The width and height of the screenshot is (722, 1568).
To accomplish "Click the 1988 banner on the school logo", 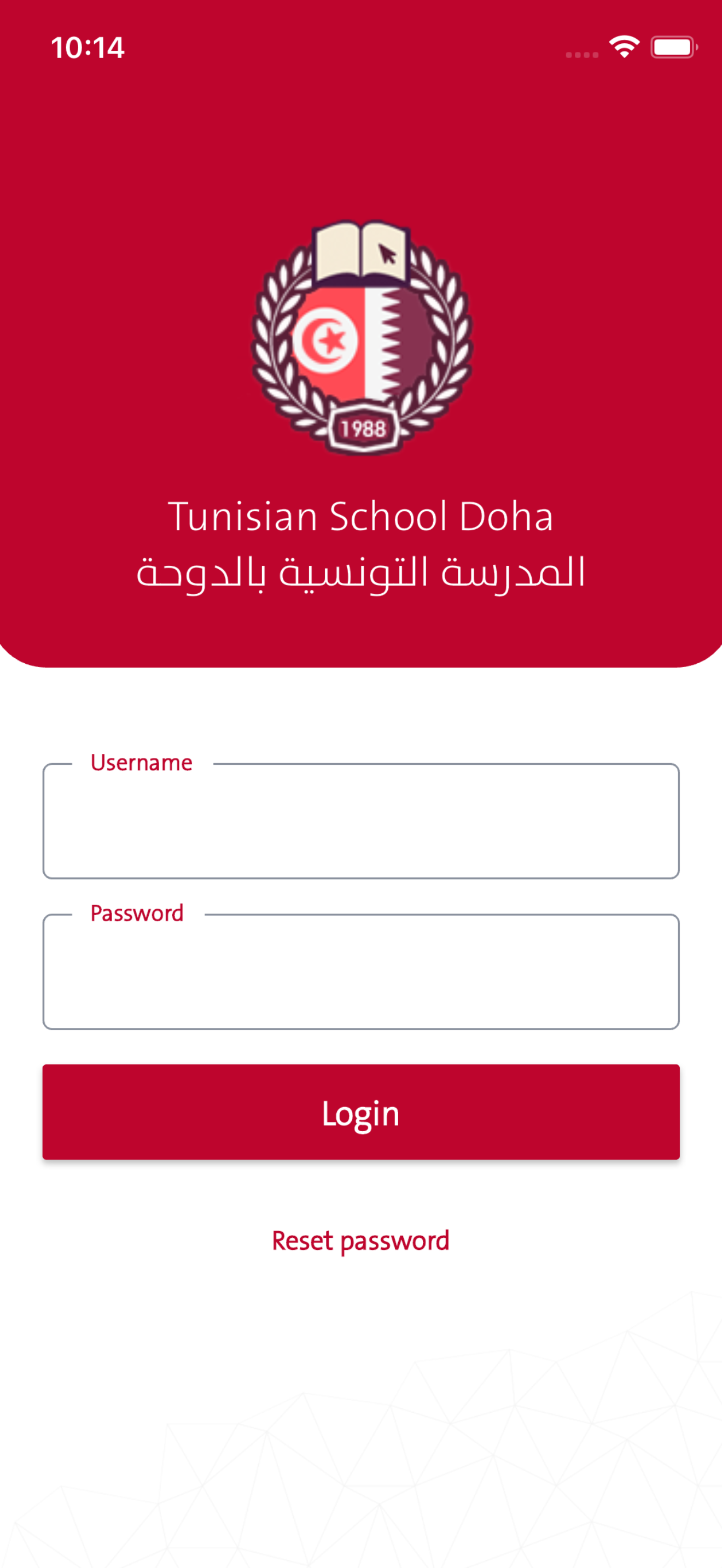I will click(363, 428).
